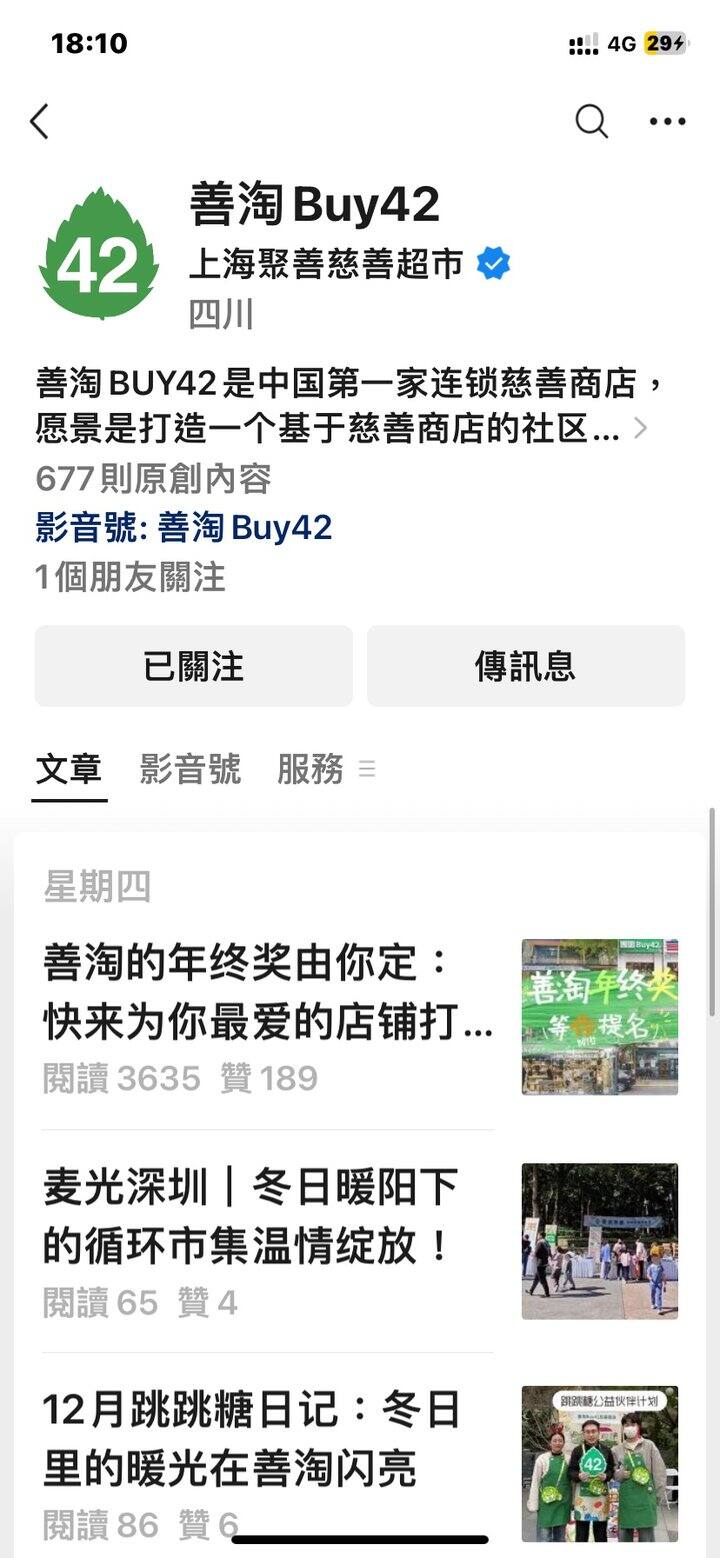This screenshot has width=720, height=1558.
Task: Open article 善淘的年终奖由你定
Action: click(x=268, y=993)
